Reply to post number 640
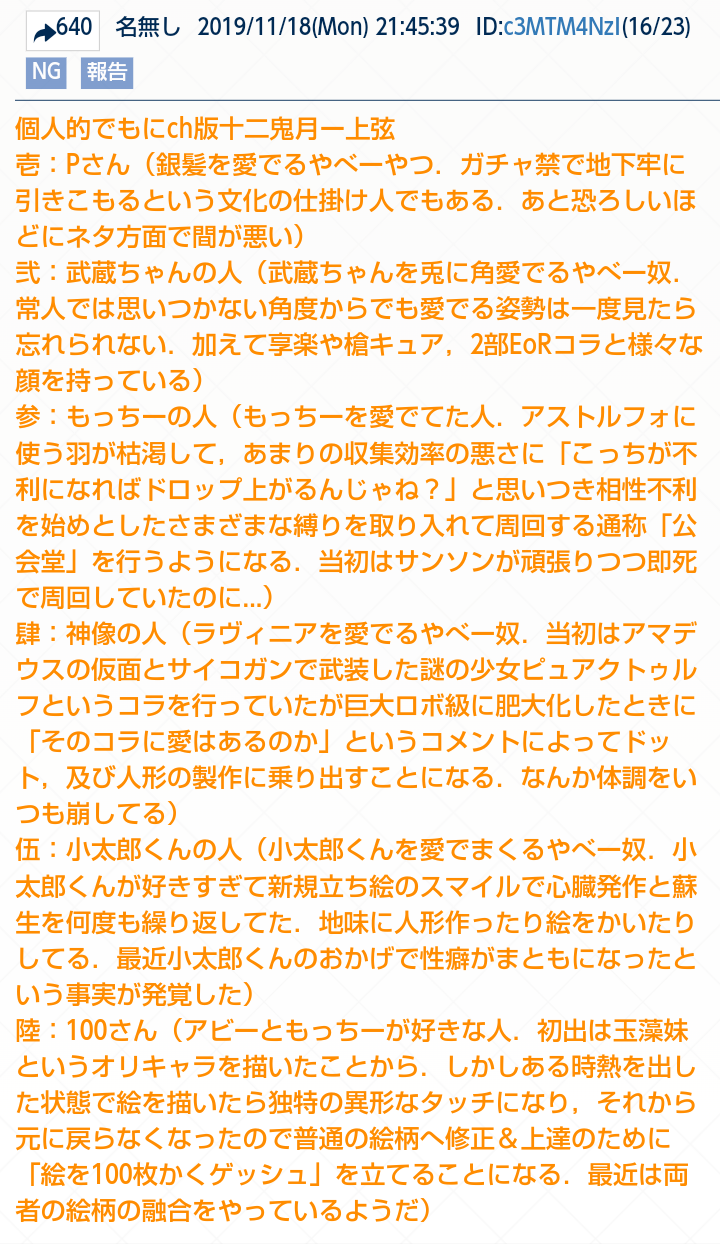720x1244 pixels. pos(62,28)
